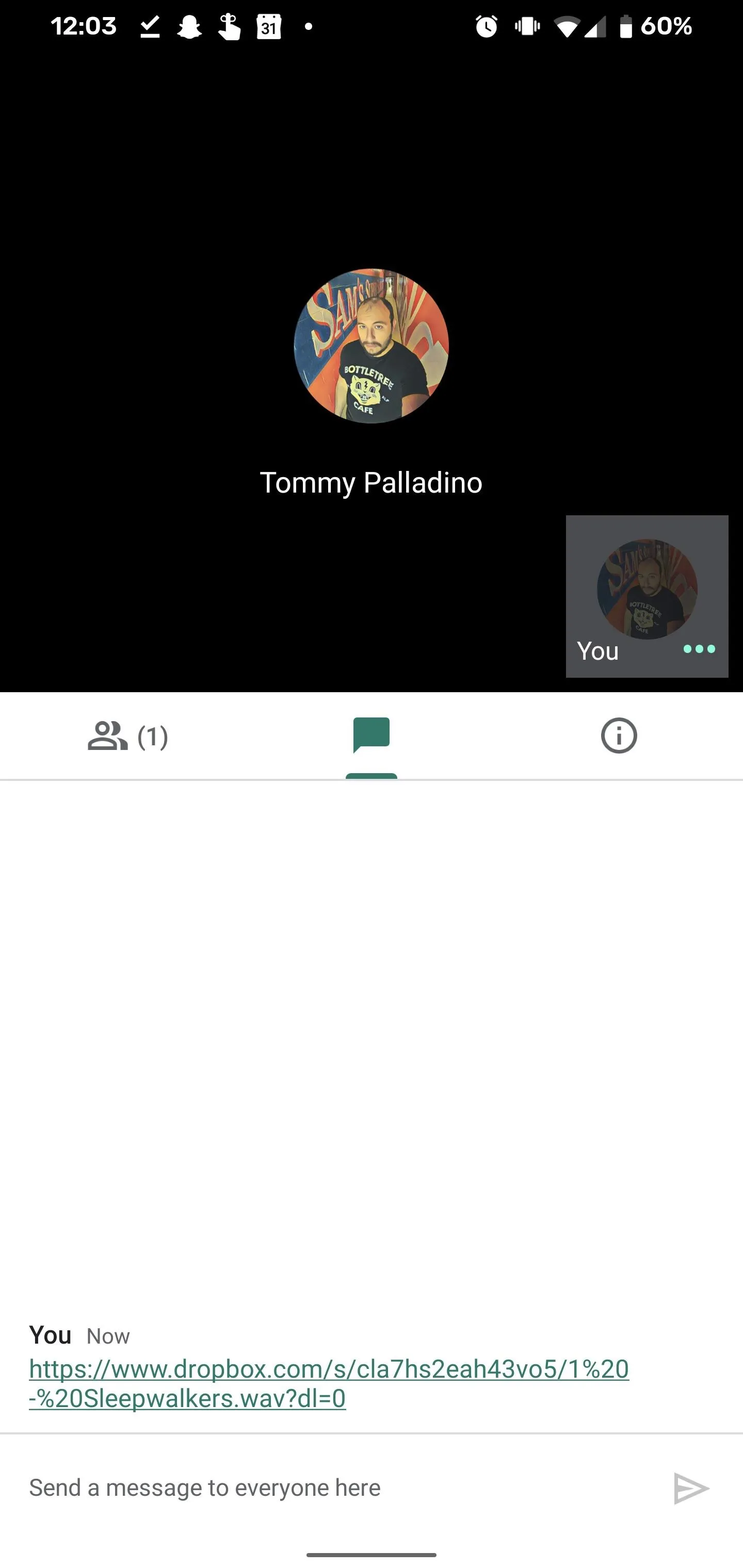Select the chat messages tab
The image size is (743, 1568).
[371, 736]
